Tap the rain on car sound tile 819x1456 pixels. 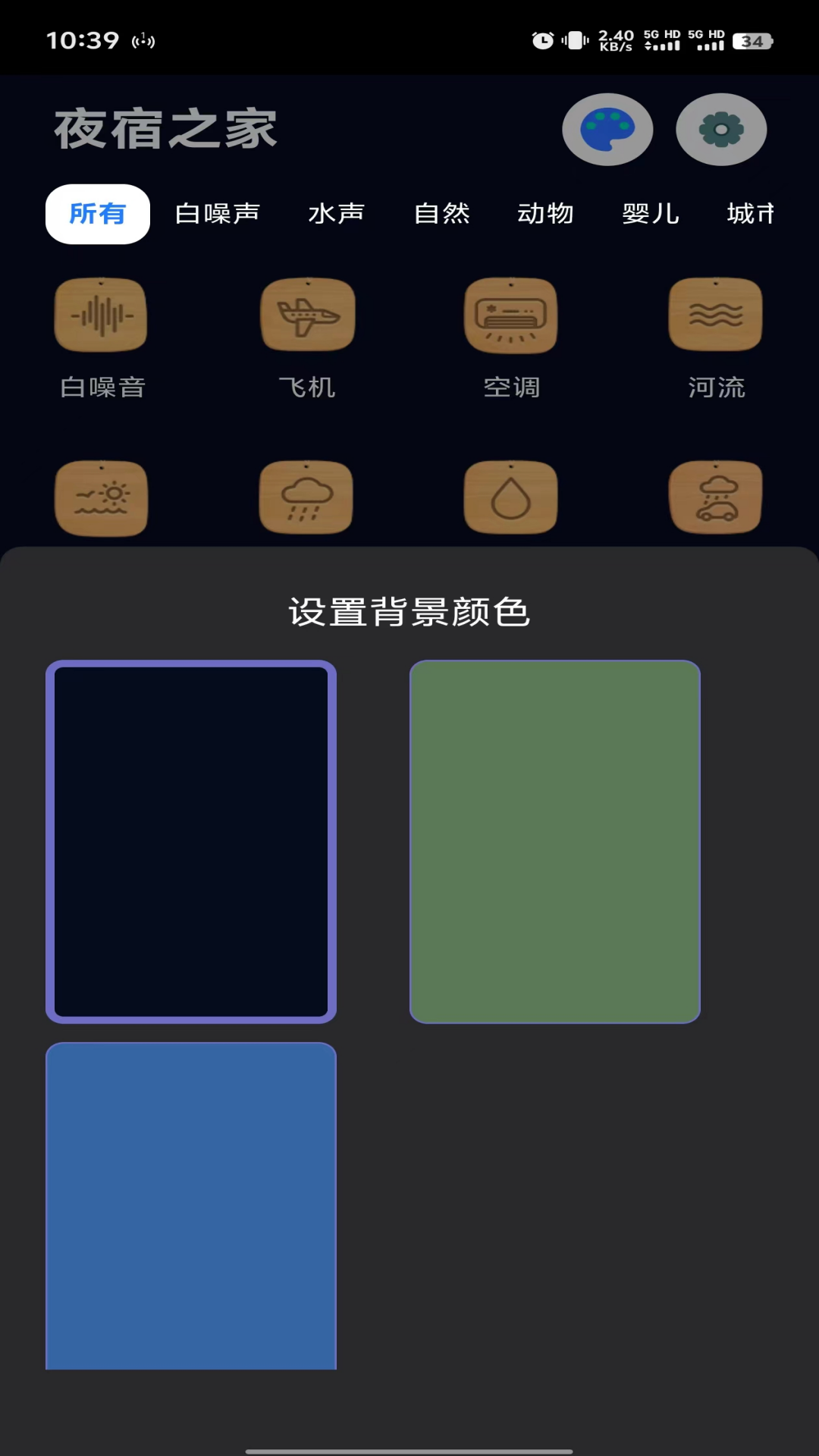715,498
